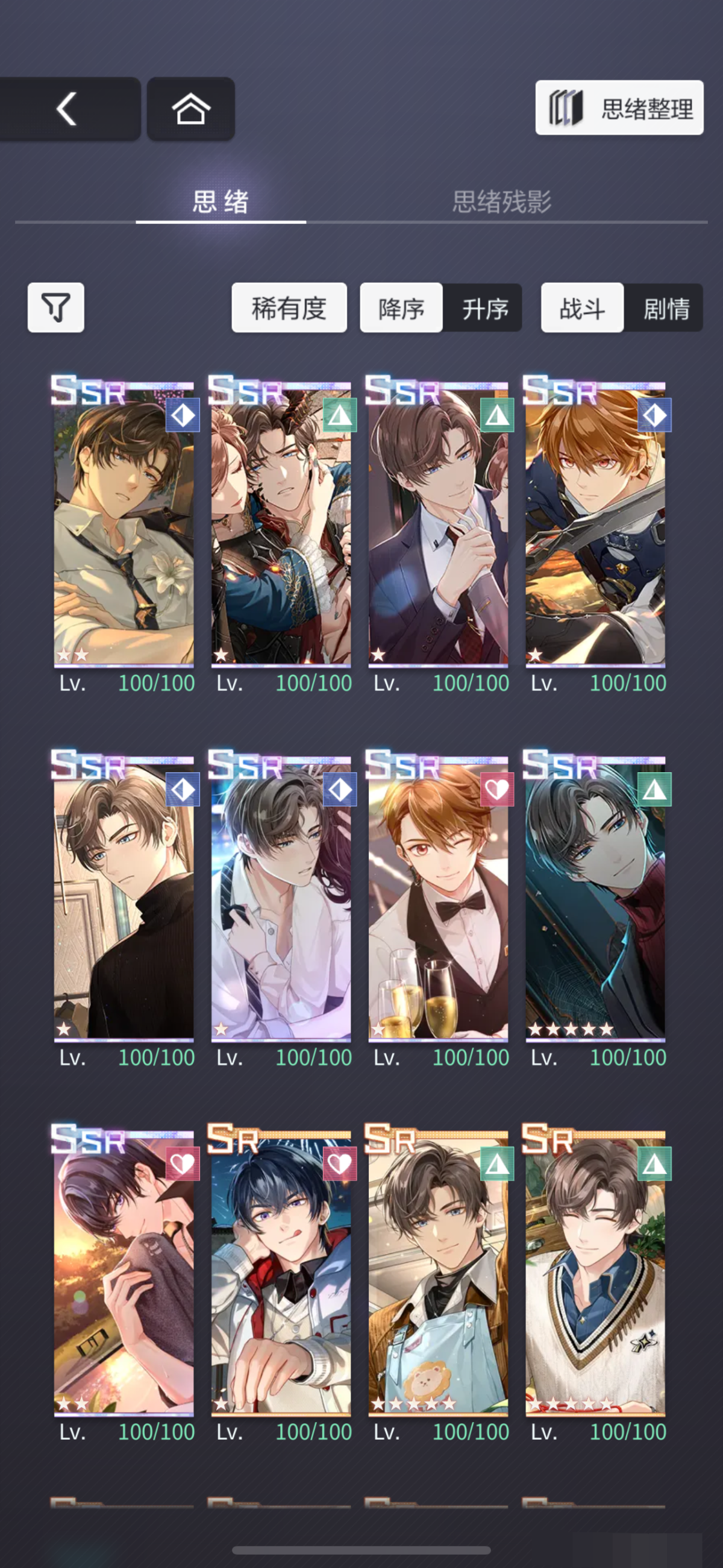Open the filter funnel
723x1568 pixels.
[x=56, y=307]
